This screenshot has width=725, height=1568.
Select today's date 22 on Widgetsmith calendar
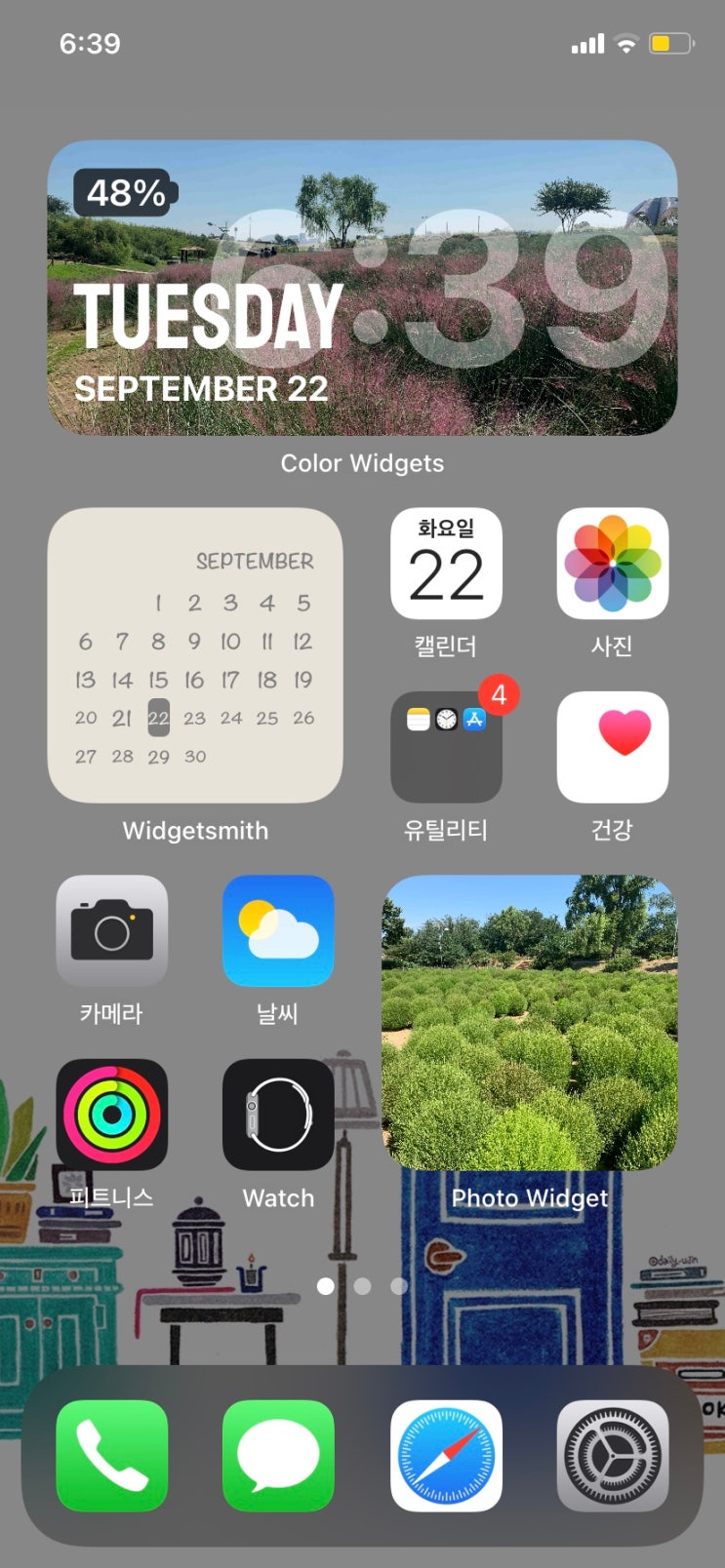point(158,718)
